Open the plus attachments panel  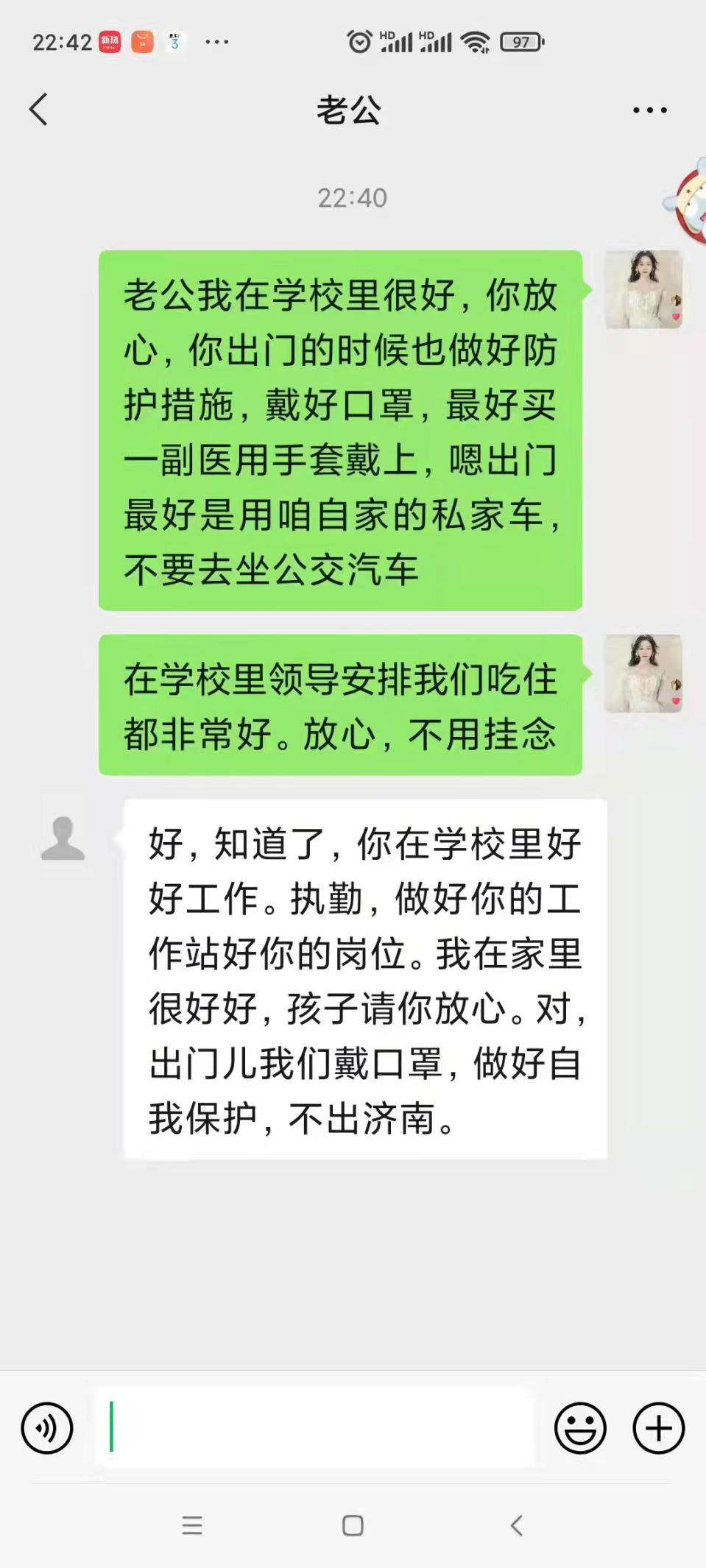pos(658,1428)
